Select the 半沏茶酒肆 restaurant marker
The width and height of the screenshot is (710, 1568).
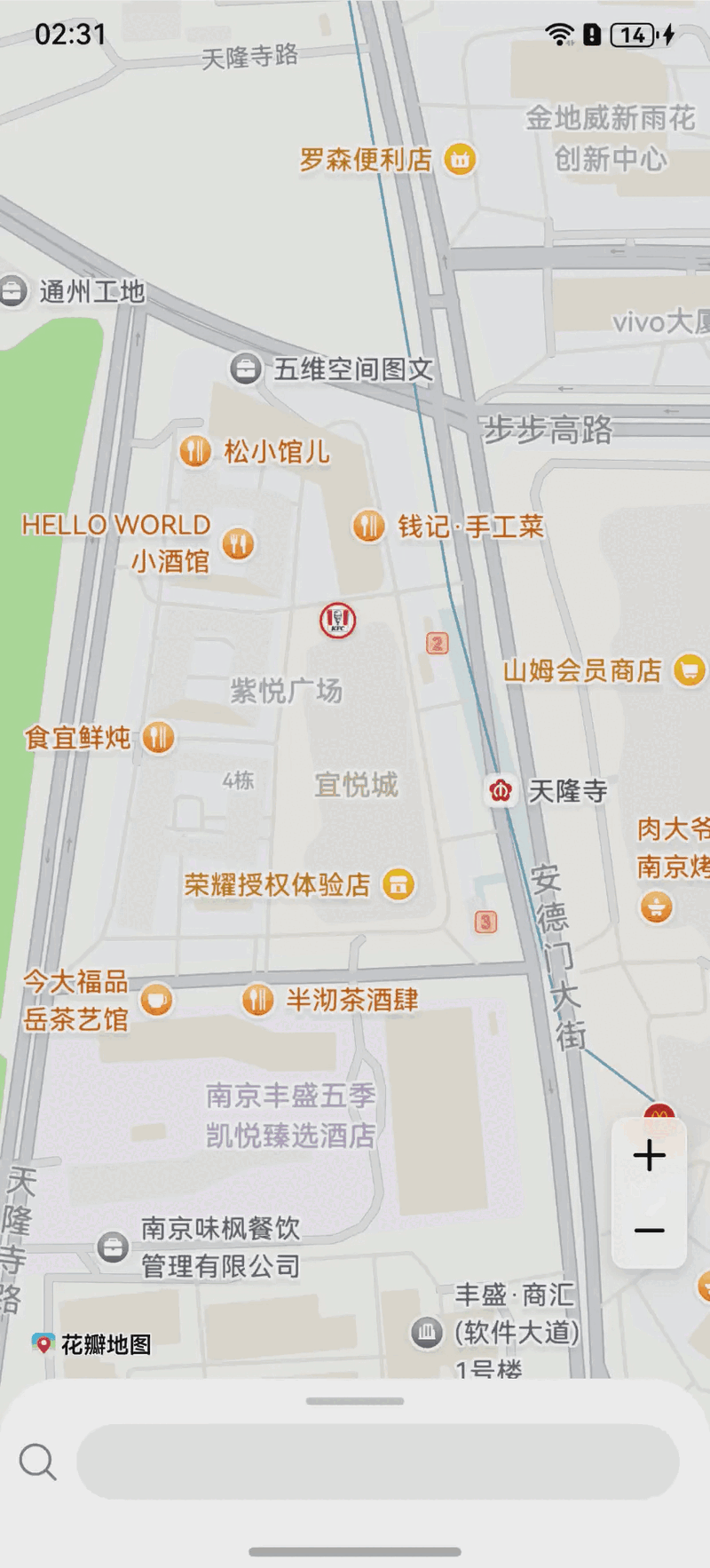click(x=257, y=1000)
